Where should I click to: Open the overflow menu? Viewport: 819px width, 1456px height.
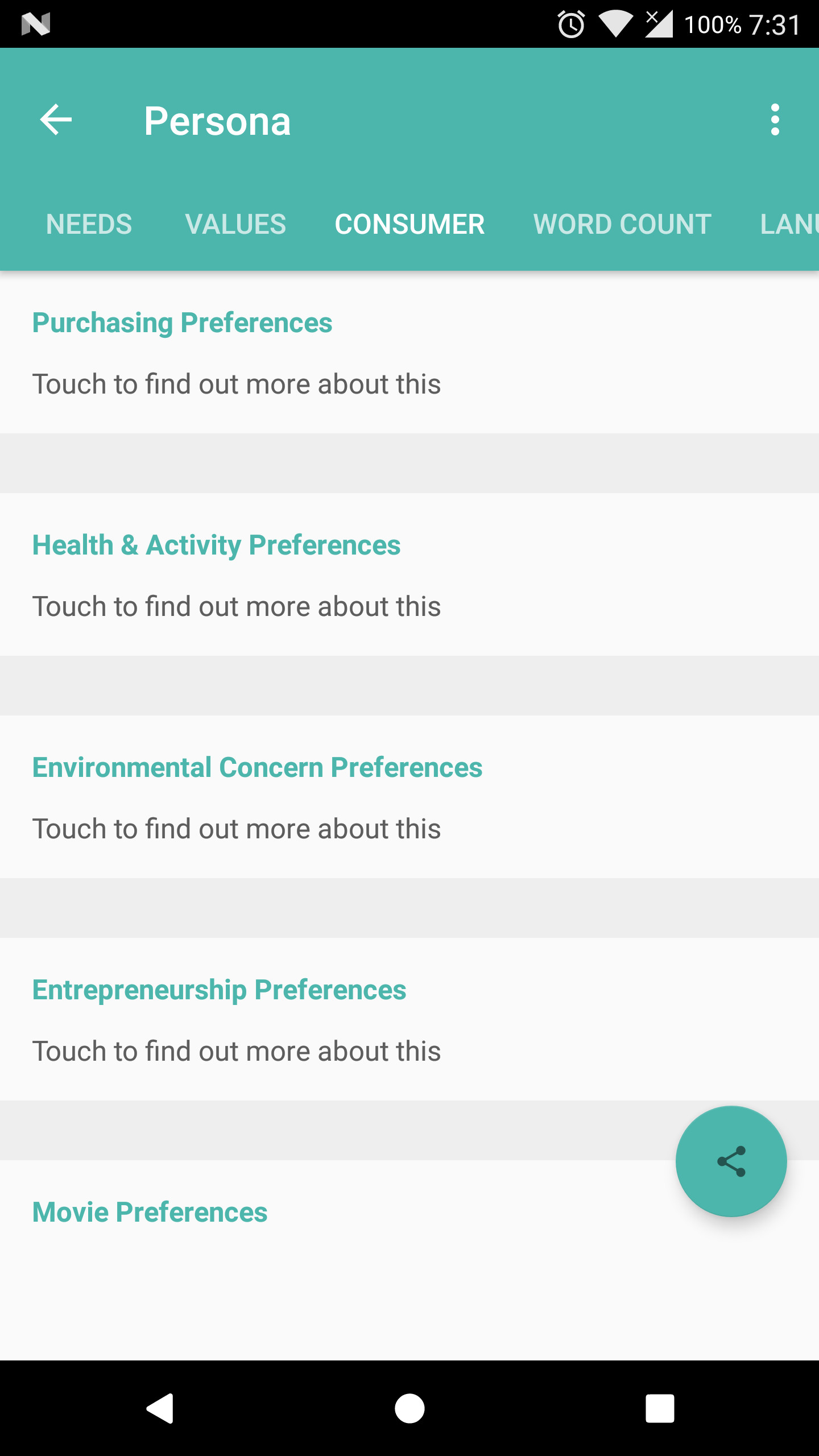[775, 120]
